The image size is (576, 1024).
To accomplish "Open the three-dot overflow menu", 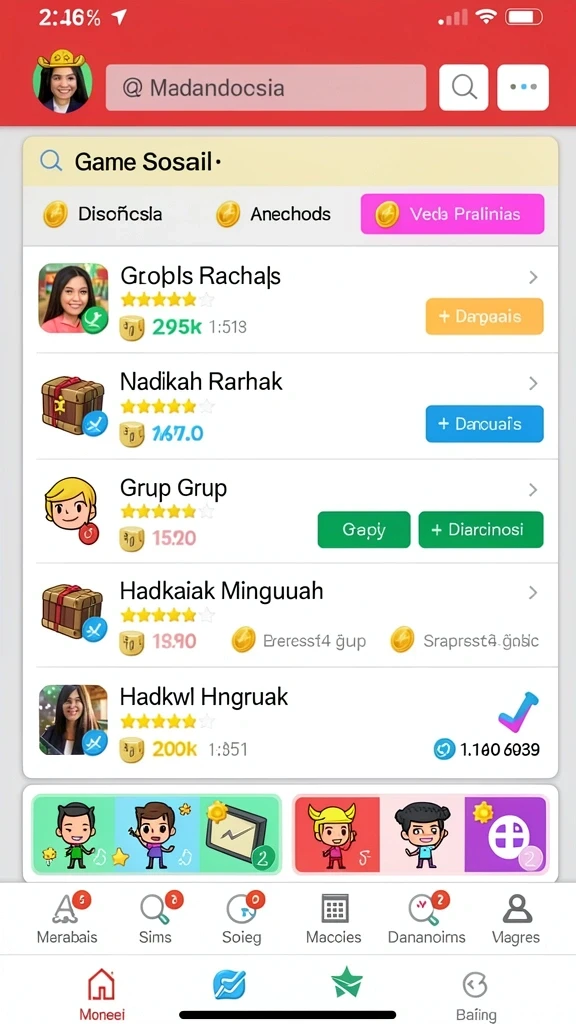I will 523,87.
